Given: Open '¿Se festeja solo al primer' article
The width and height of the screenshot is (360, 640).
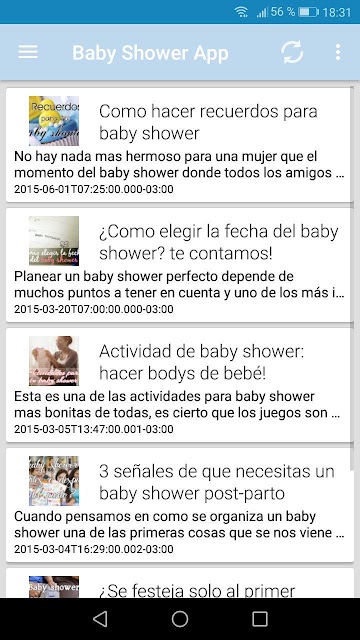Looking at the screenshot, I should (x=178, y=583).
